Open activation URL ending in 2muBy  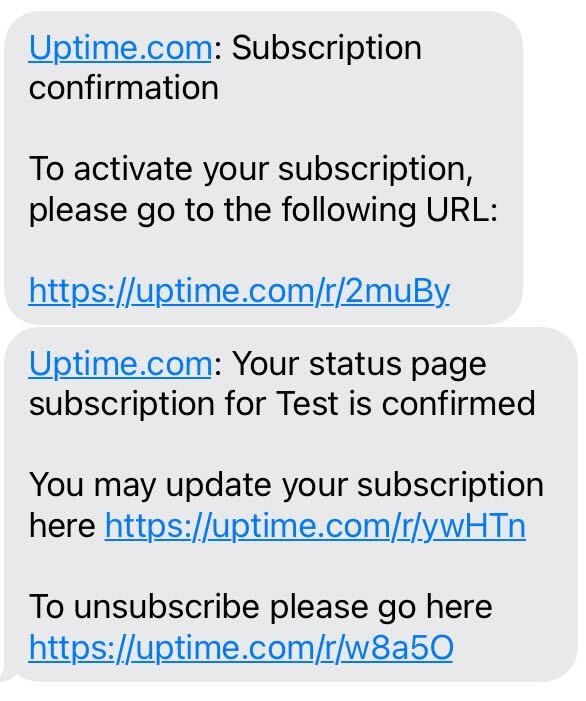pos(239,291)
